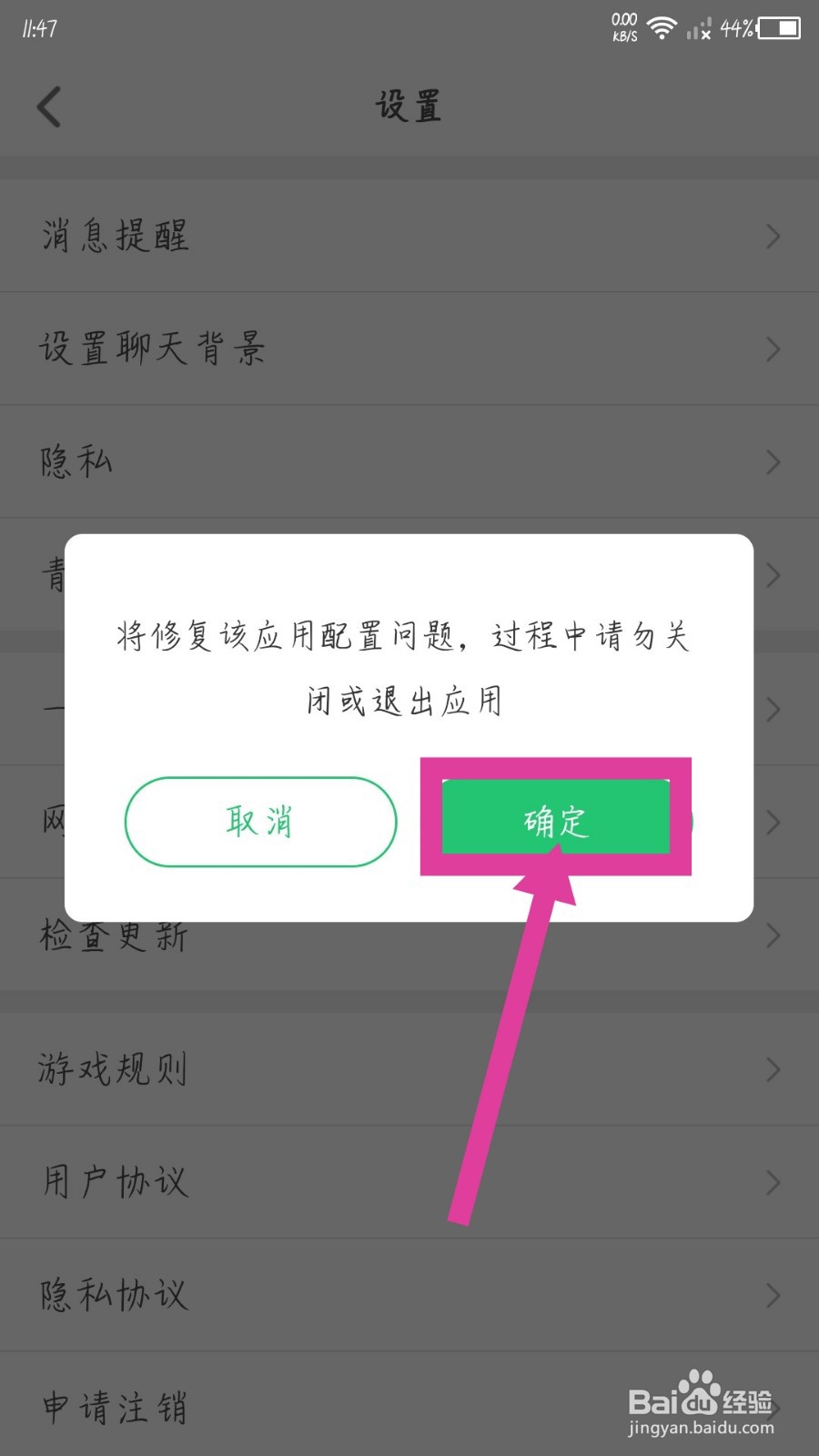This screenshot has height=1456, width=819.
Task: Expand the chevron next to 检查更新
Action: click(773, 935)
